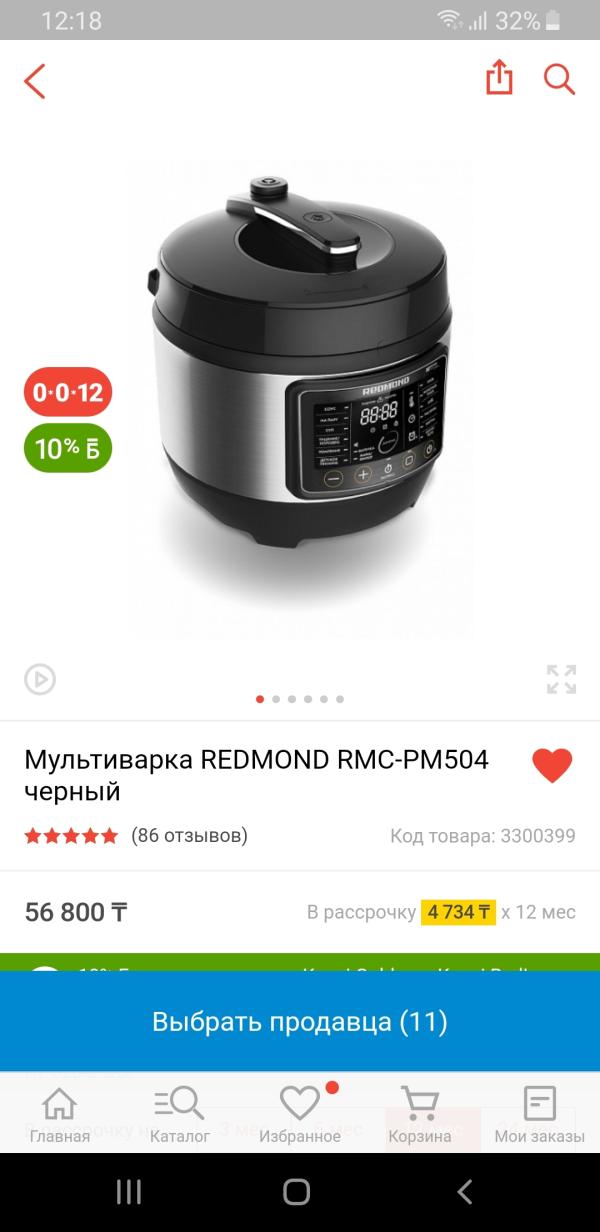Open the system recent apps button
The height and width of the screenshot is (1232, 600).
click(129, 1191)
